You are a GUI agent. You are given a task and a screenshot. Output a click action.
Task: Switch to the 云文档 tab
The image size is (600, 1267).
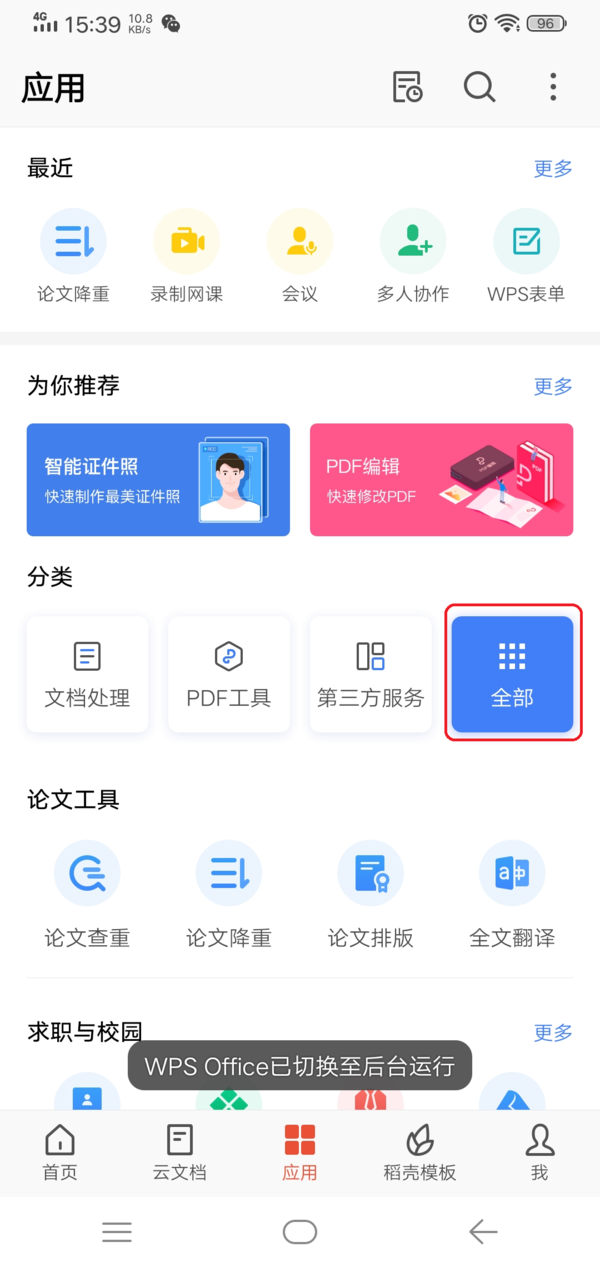pyautogui.click(x=180, y=1152)
